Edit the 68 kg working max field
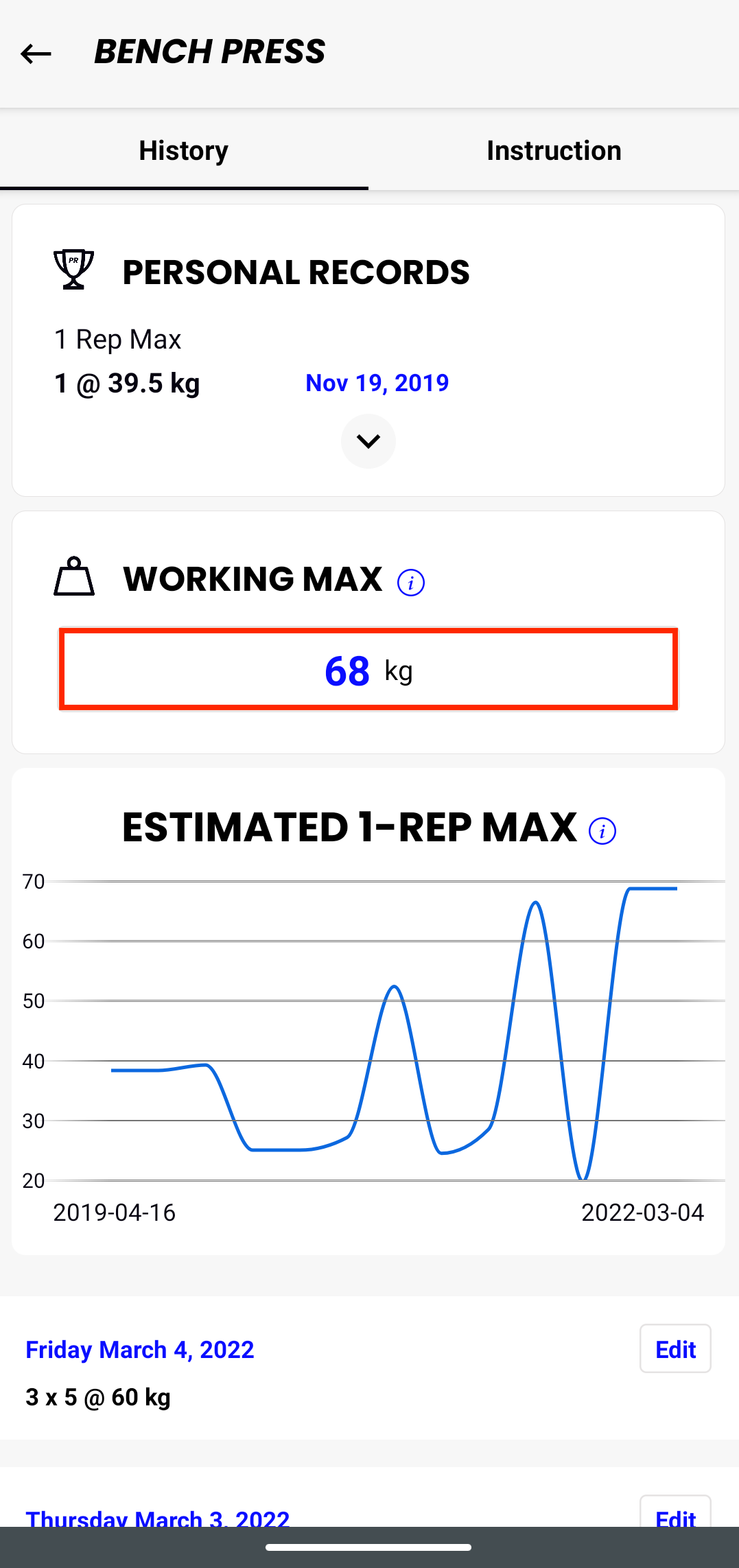 (x=368, y=669)
